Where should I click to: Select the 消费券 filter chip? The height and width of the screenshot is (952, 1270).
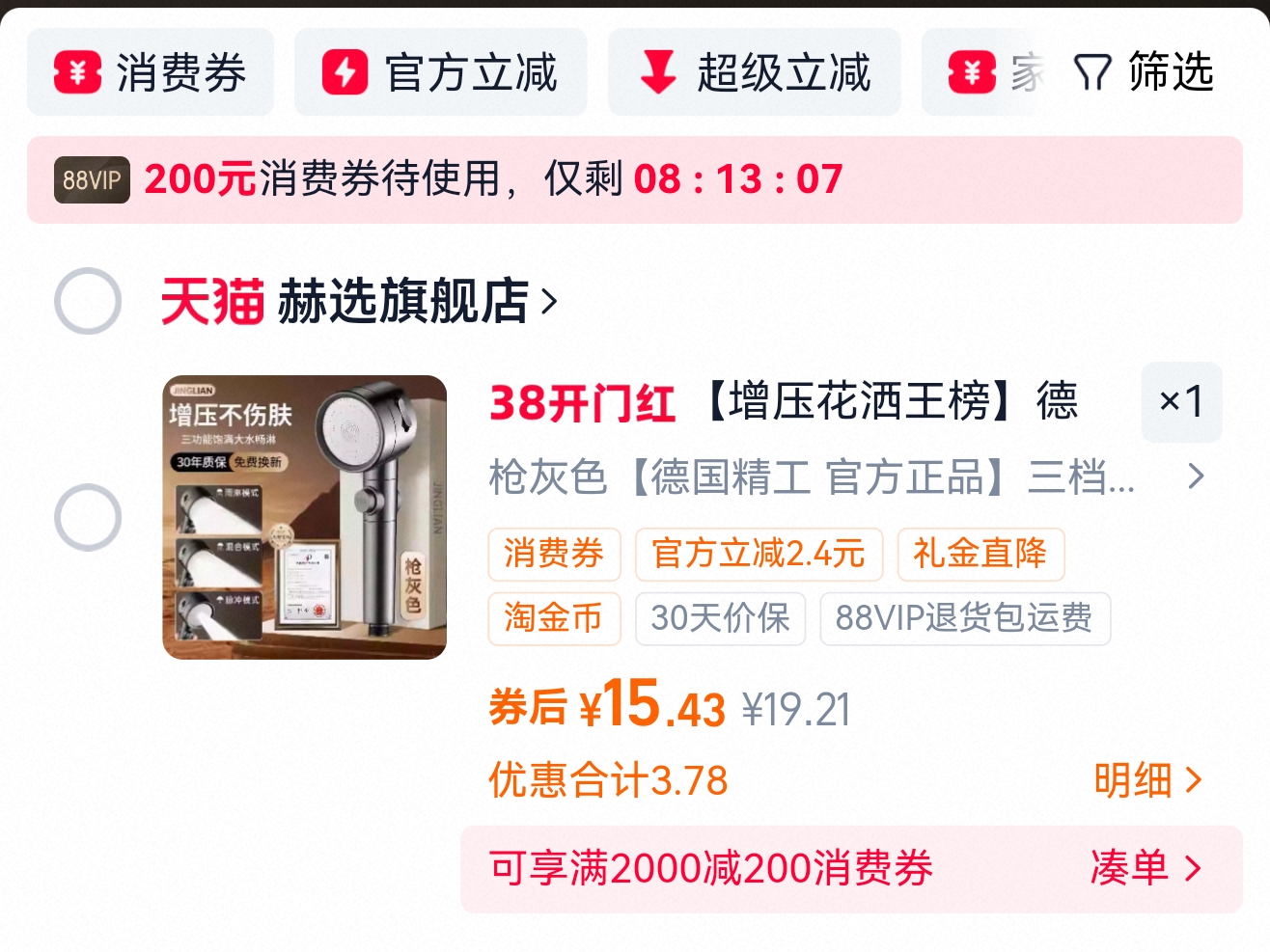[x=151, y=72]
